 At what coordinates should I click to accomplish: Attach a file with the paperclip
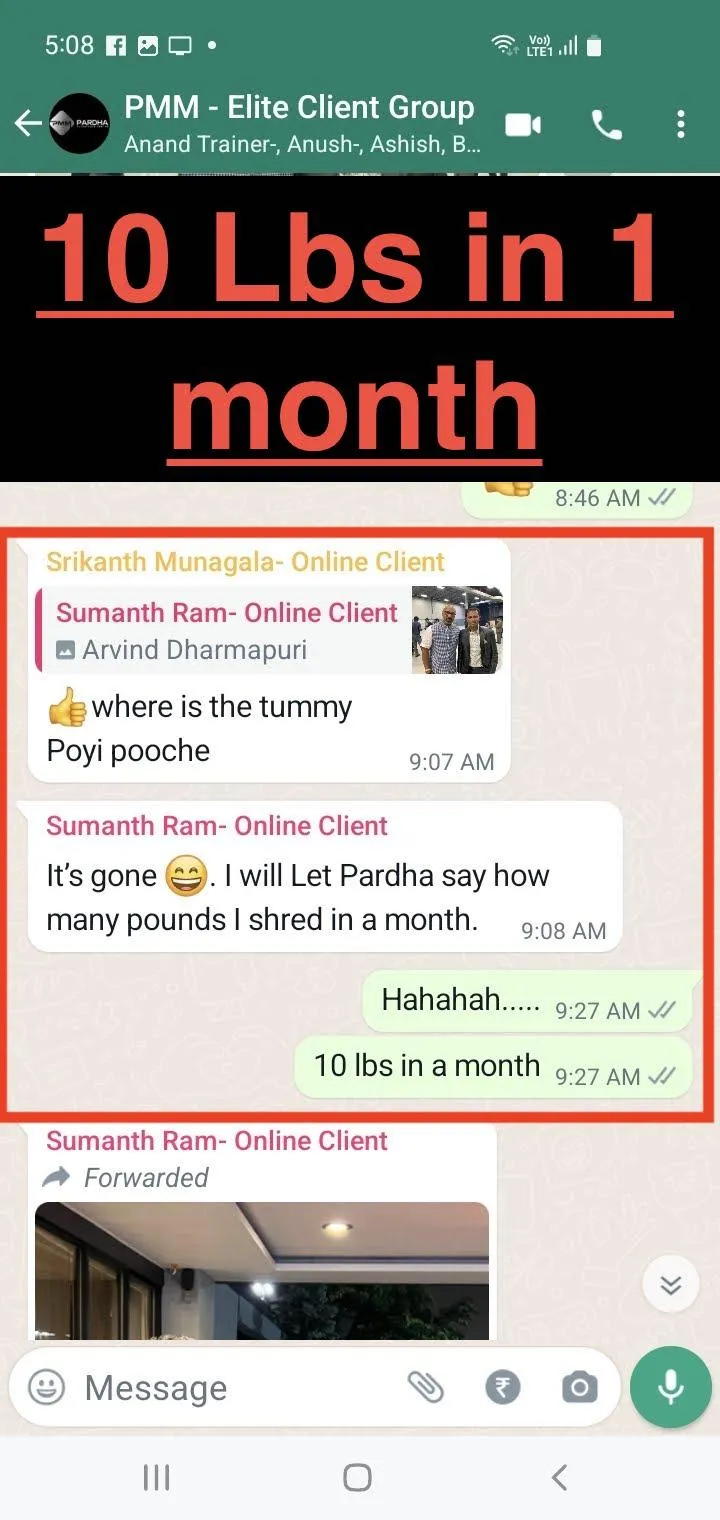click(426, 1387)
